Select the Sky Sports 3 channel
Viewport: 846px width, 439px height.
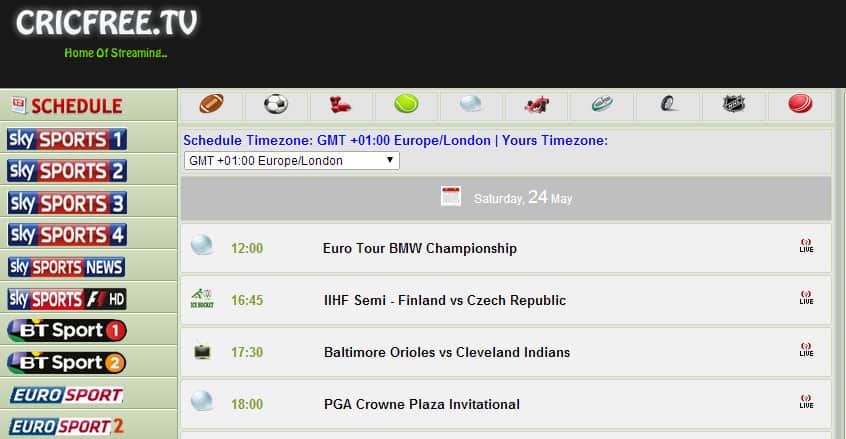tap(67, 203)
